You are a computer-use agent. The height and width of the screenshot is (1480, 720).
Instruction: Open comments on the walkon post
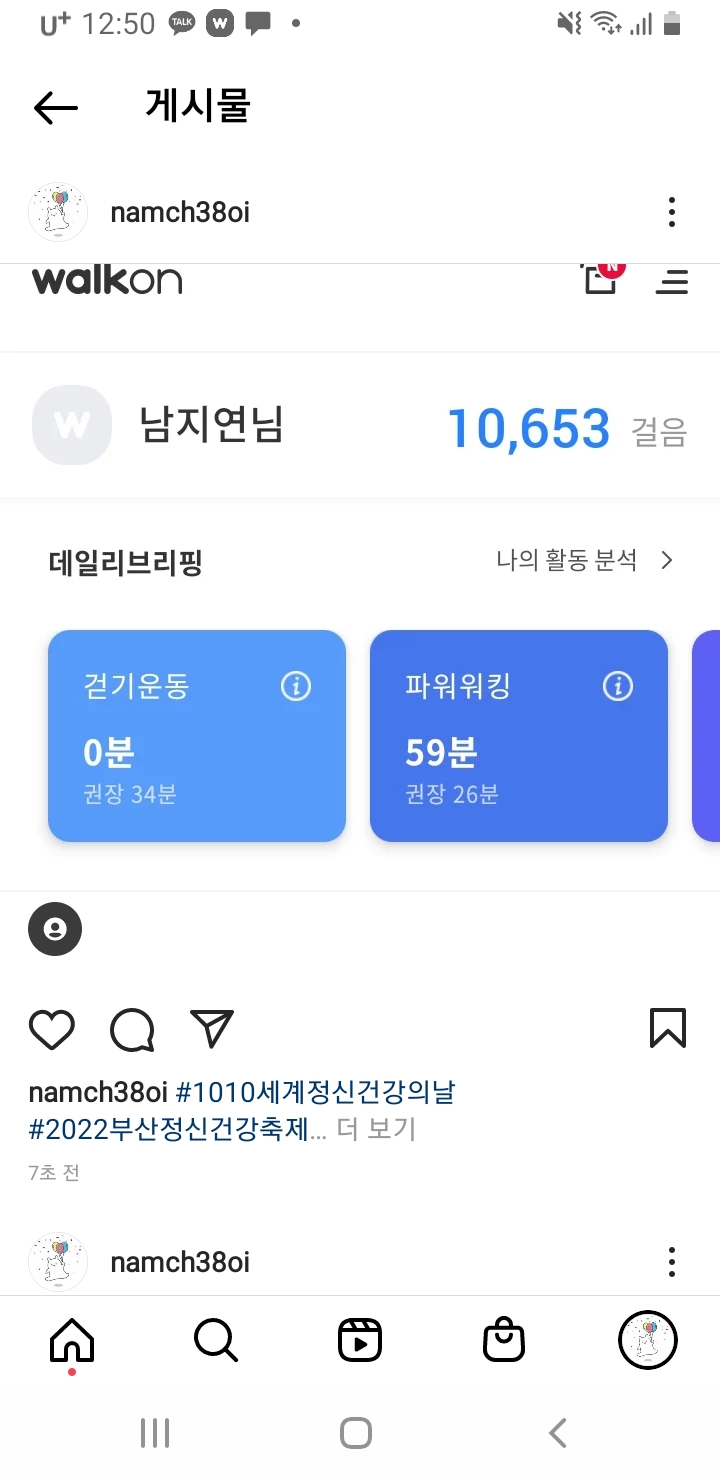point(132,1029)
